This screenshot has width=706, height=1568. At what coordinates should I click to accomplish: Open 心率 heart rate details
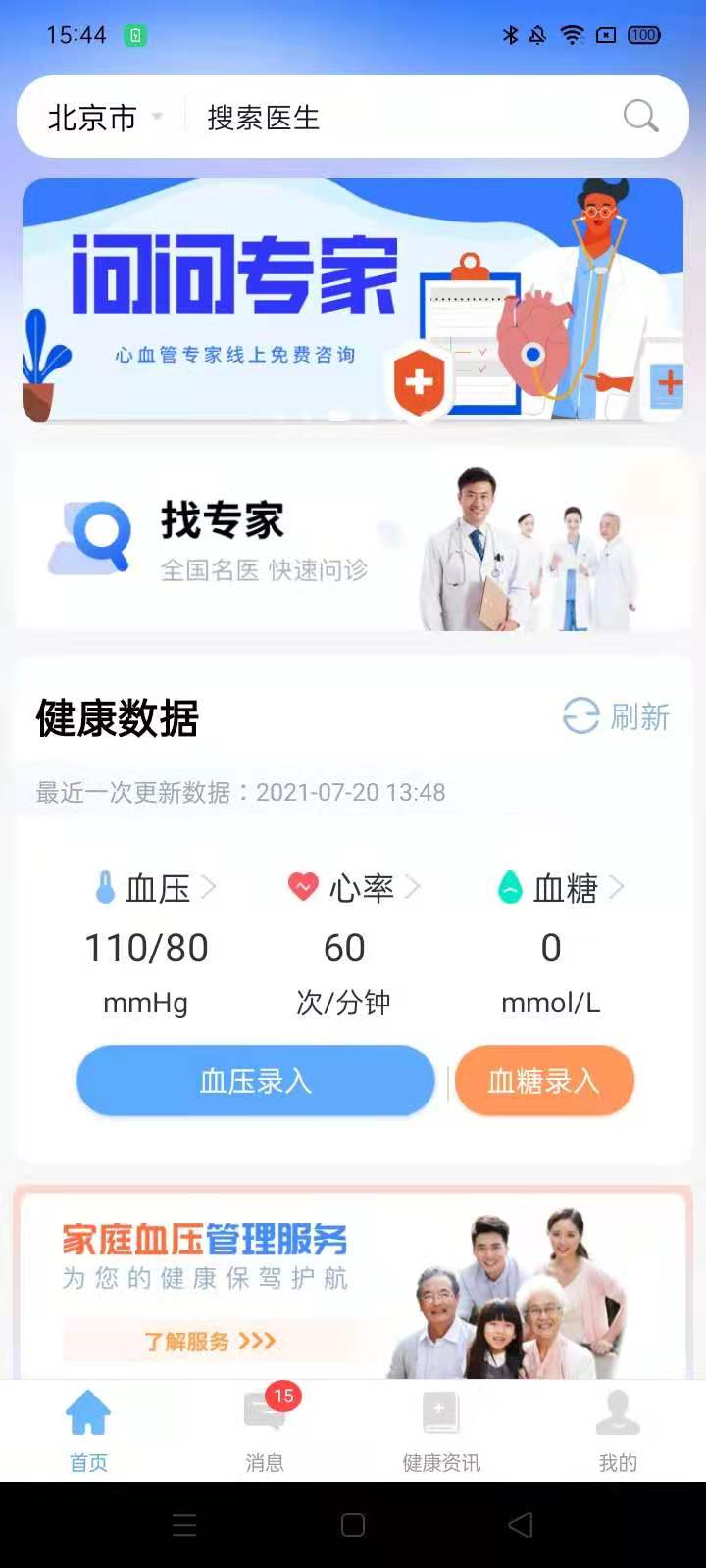tap(355, 888)
